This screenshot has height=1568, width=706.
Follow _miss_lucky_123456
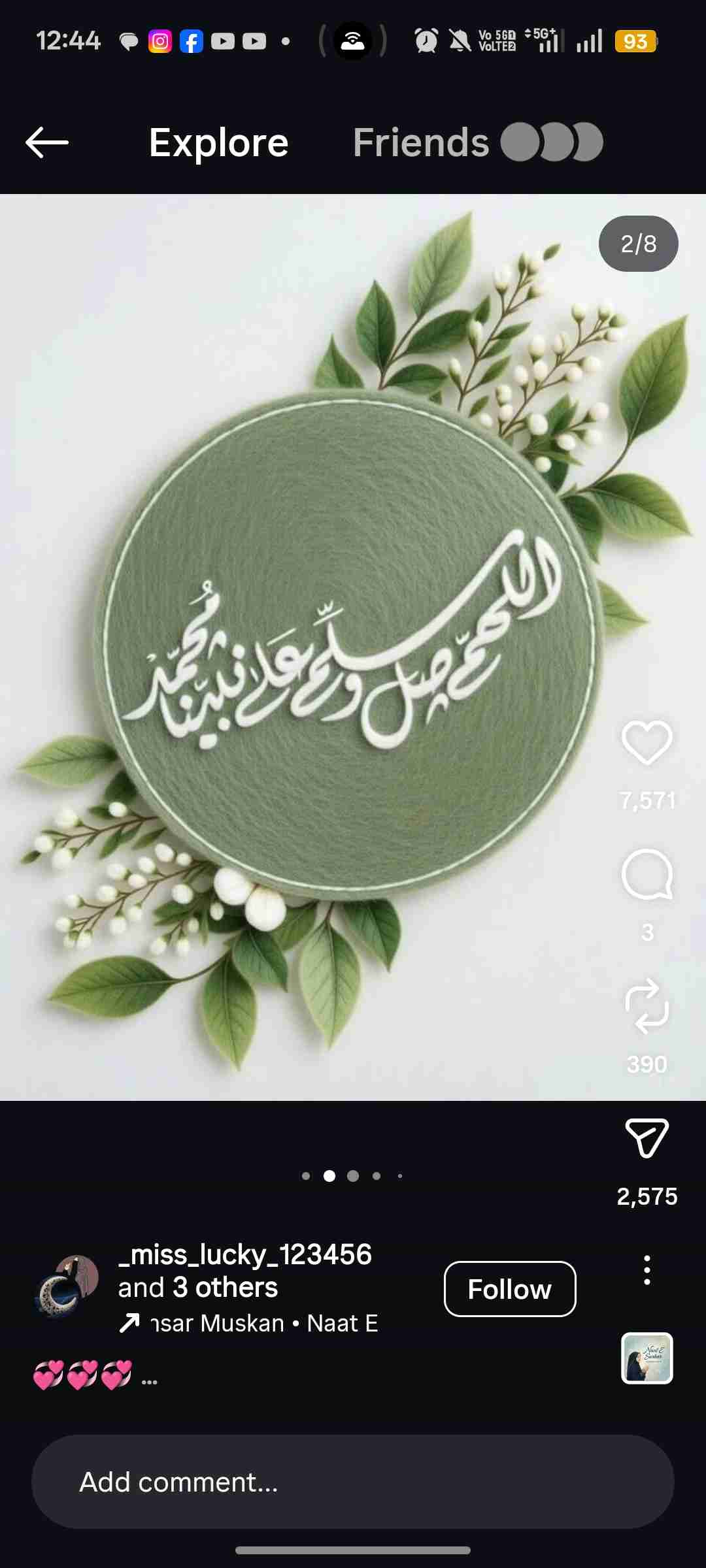[x=510, y=1289]
